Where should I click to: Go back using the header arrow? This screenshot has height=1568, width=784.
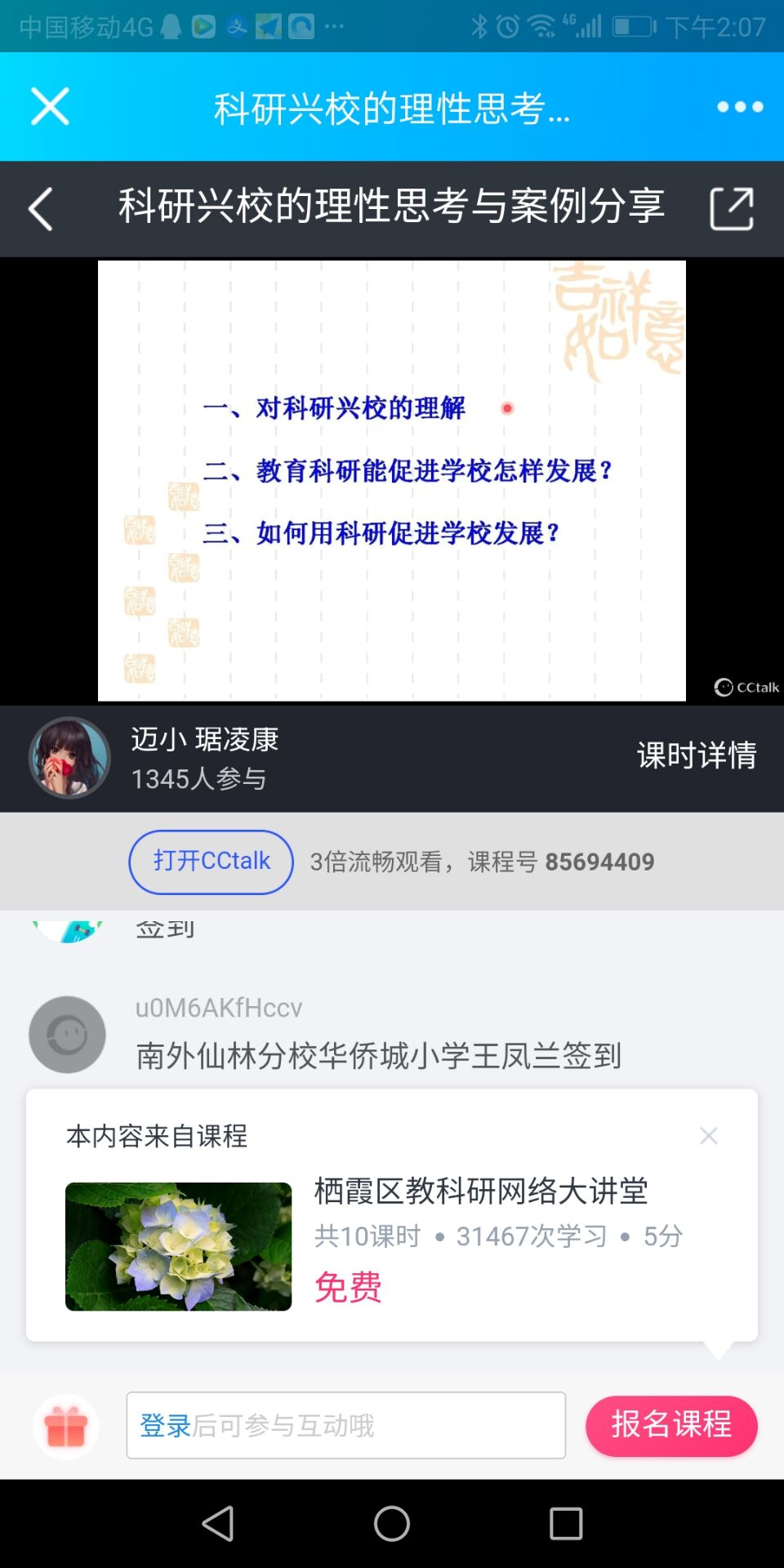(41, 209)
